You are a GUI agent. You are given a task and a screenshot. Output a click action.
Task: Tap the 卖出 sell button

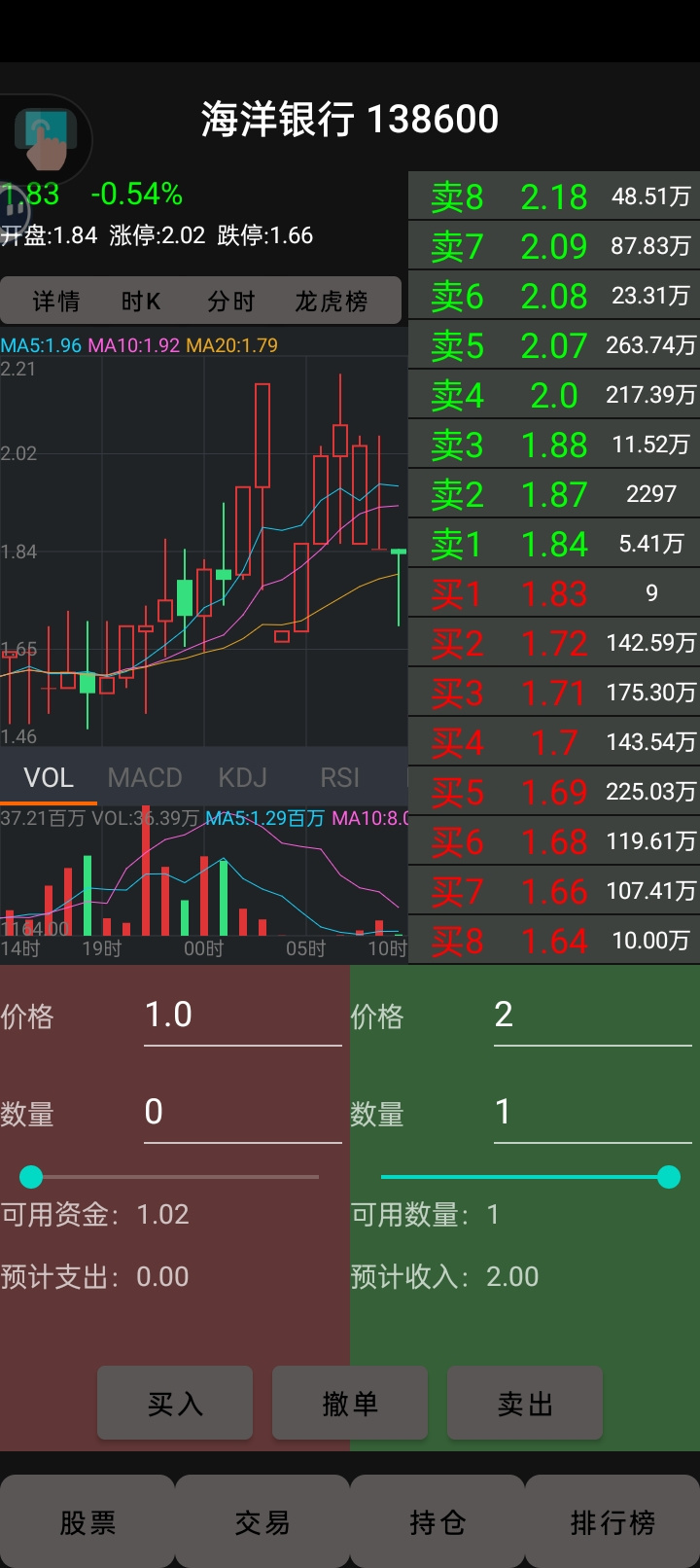point(525,1403)
